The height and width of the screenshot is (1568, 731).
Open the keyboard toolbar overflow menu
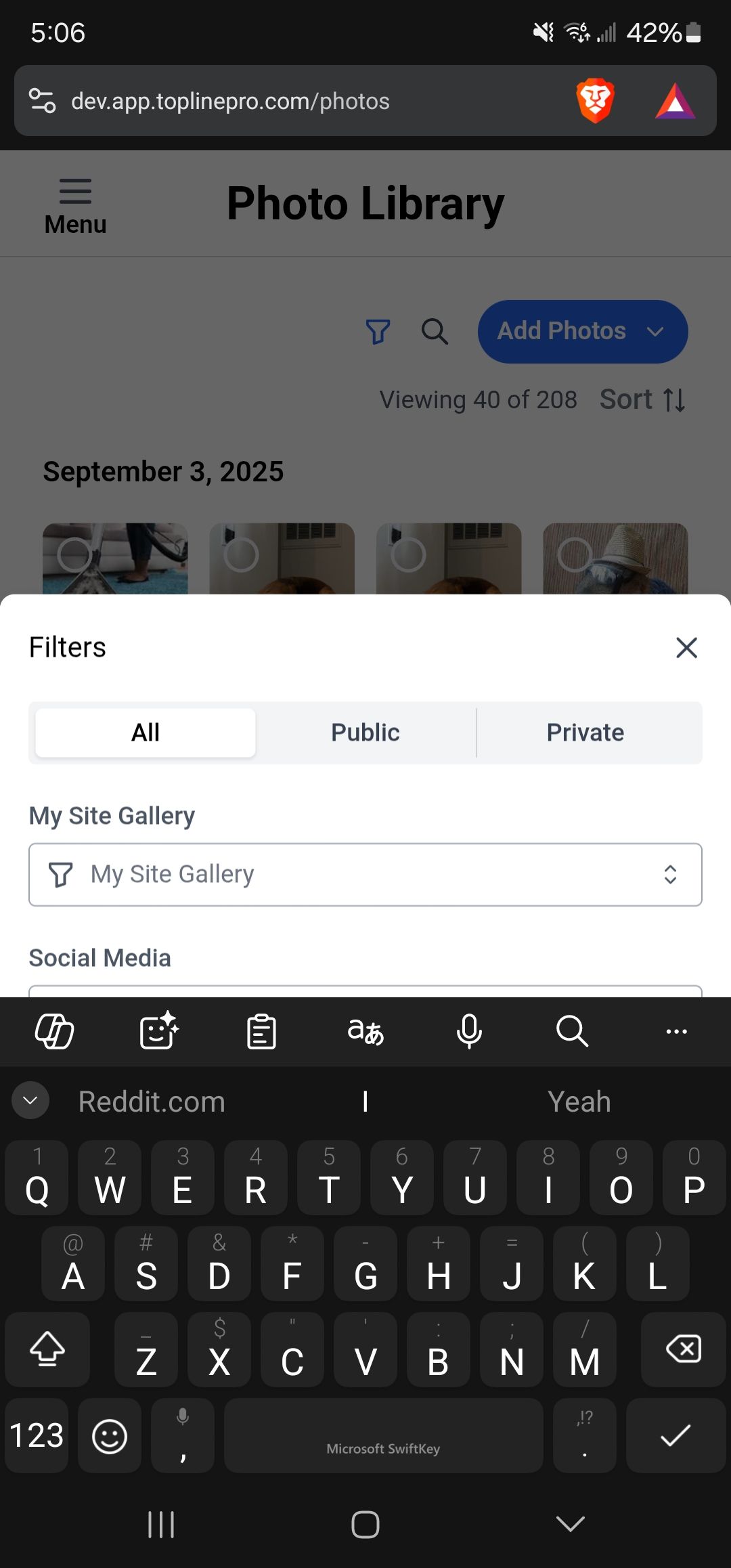click(676, 1031)
